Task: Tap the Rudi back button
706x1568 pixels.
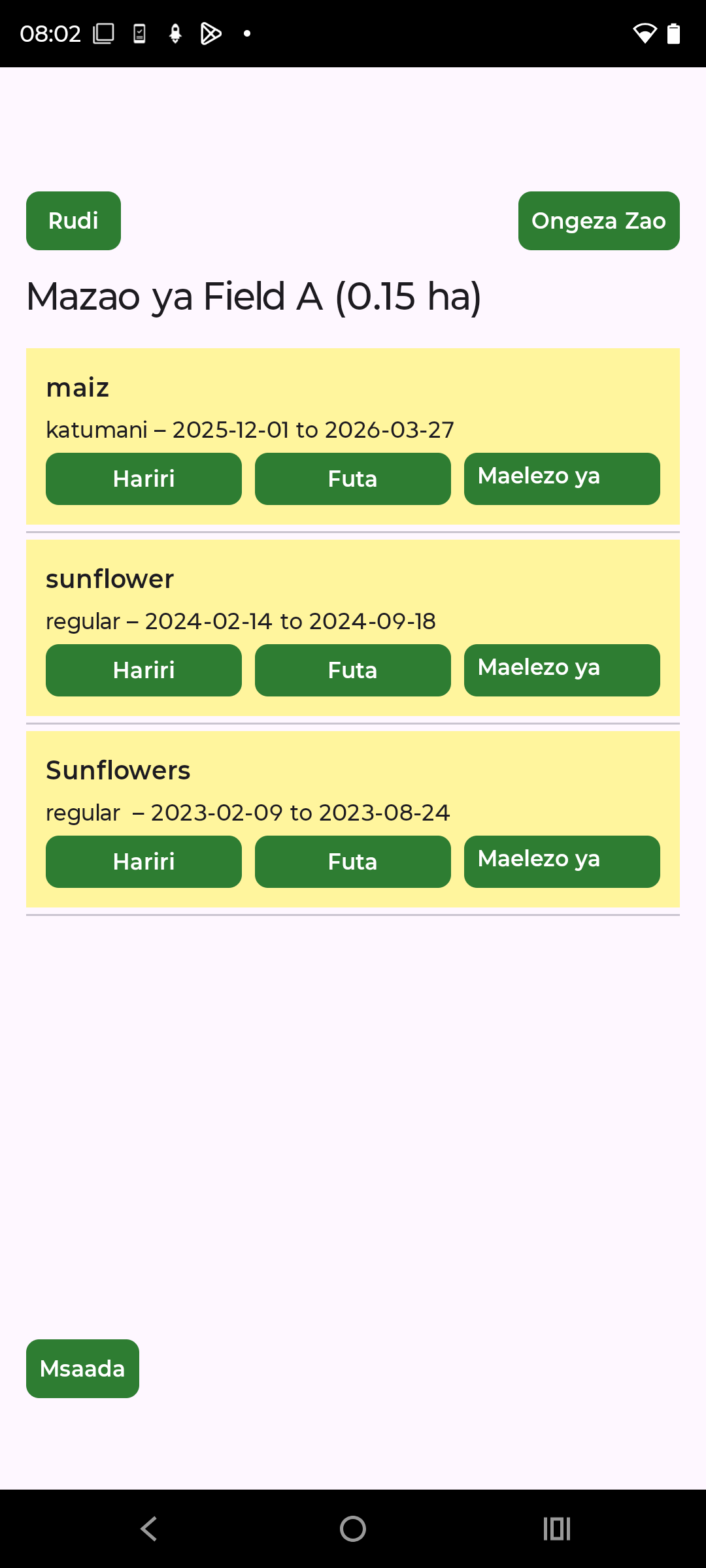Action: [73, 221]
